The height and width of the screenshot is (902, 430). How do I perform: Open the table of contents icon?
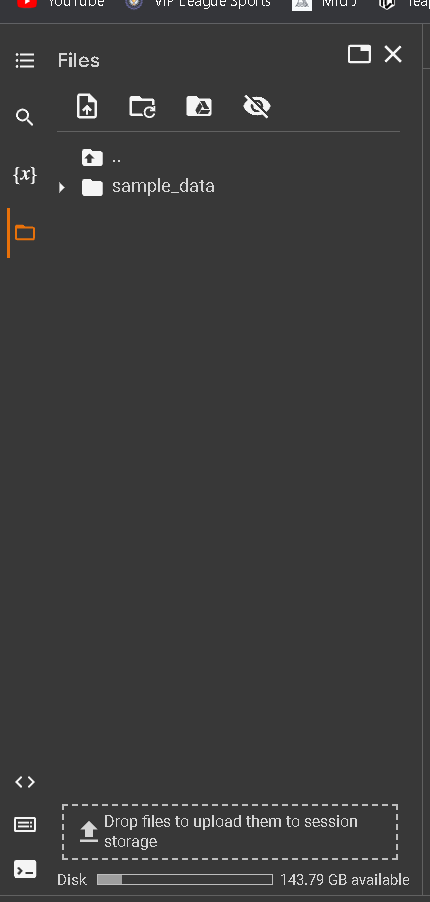pos(25,60)
